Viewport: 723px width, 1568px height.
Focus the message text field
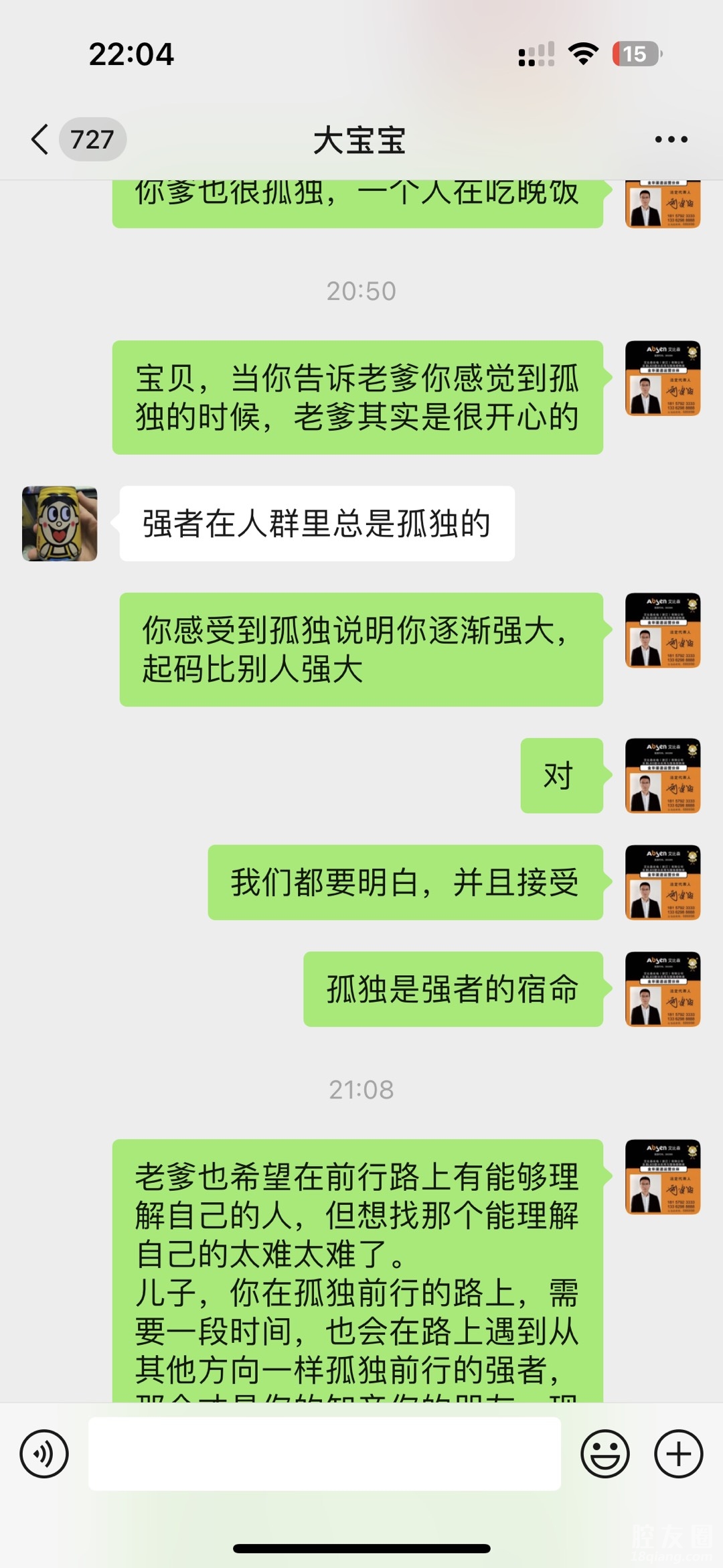click(x=324, y=1454)
